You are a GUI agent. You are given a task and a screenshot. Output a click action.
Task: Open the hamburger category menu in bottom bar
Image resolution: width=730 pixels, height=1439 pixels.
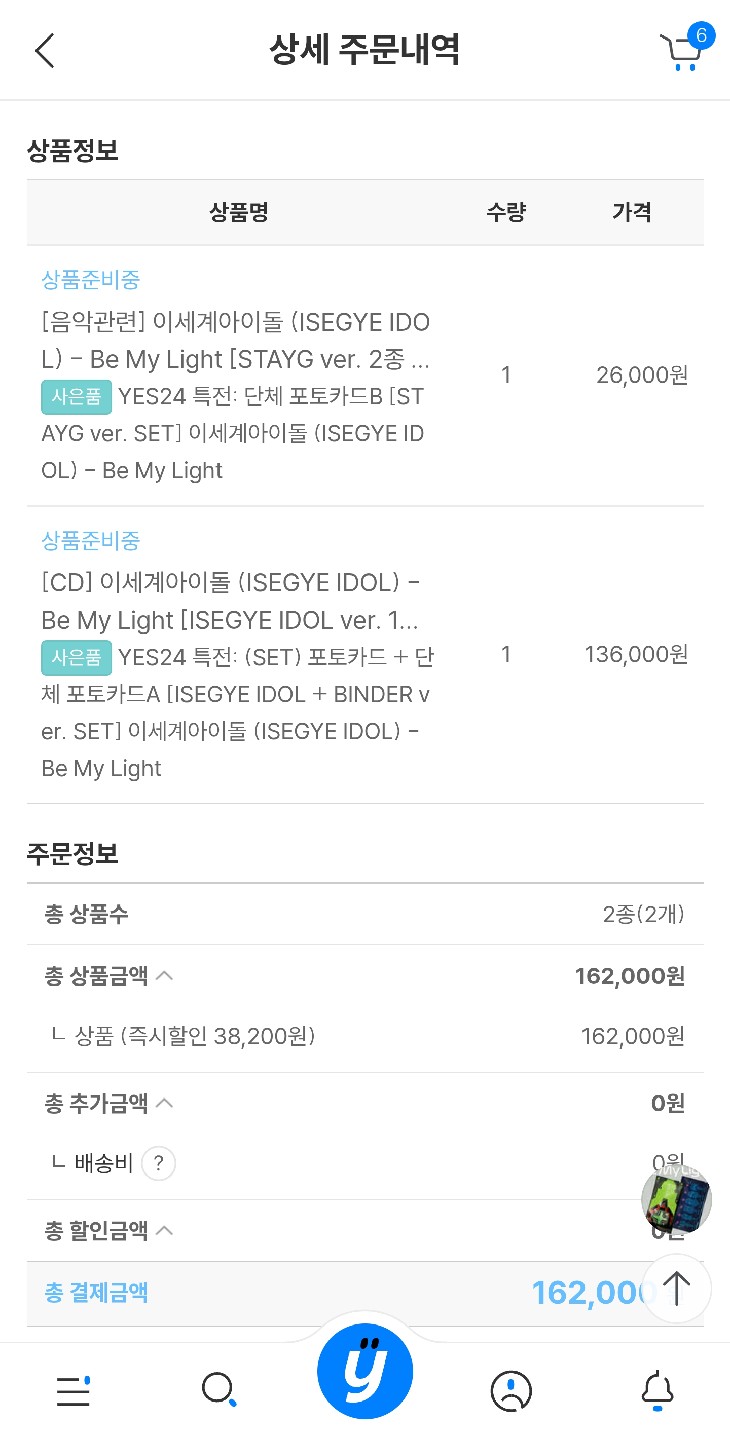72,1388
